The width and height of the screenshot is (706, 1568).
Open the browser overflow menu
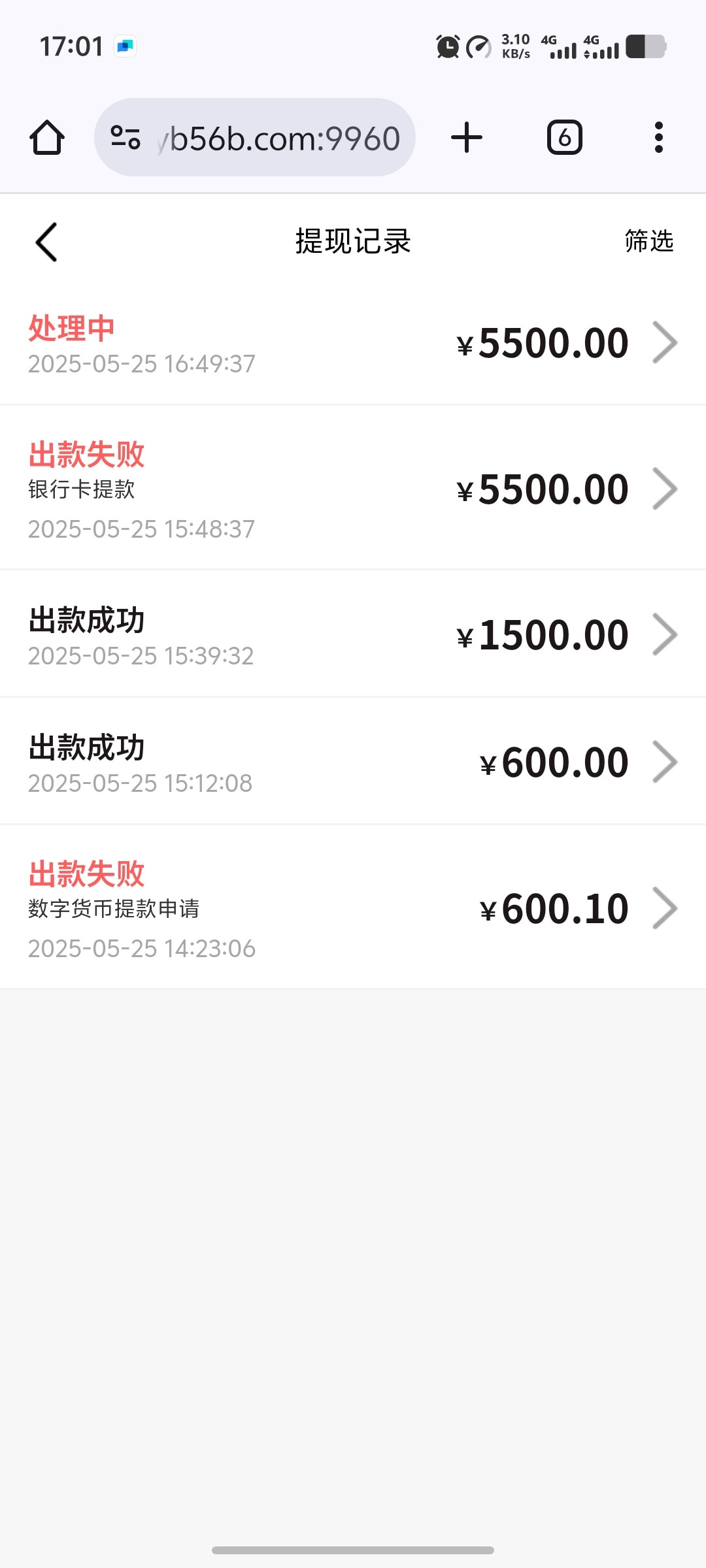point(659,138)
